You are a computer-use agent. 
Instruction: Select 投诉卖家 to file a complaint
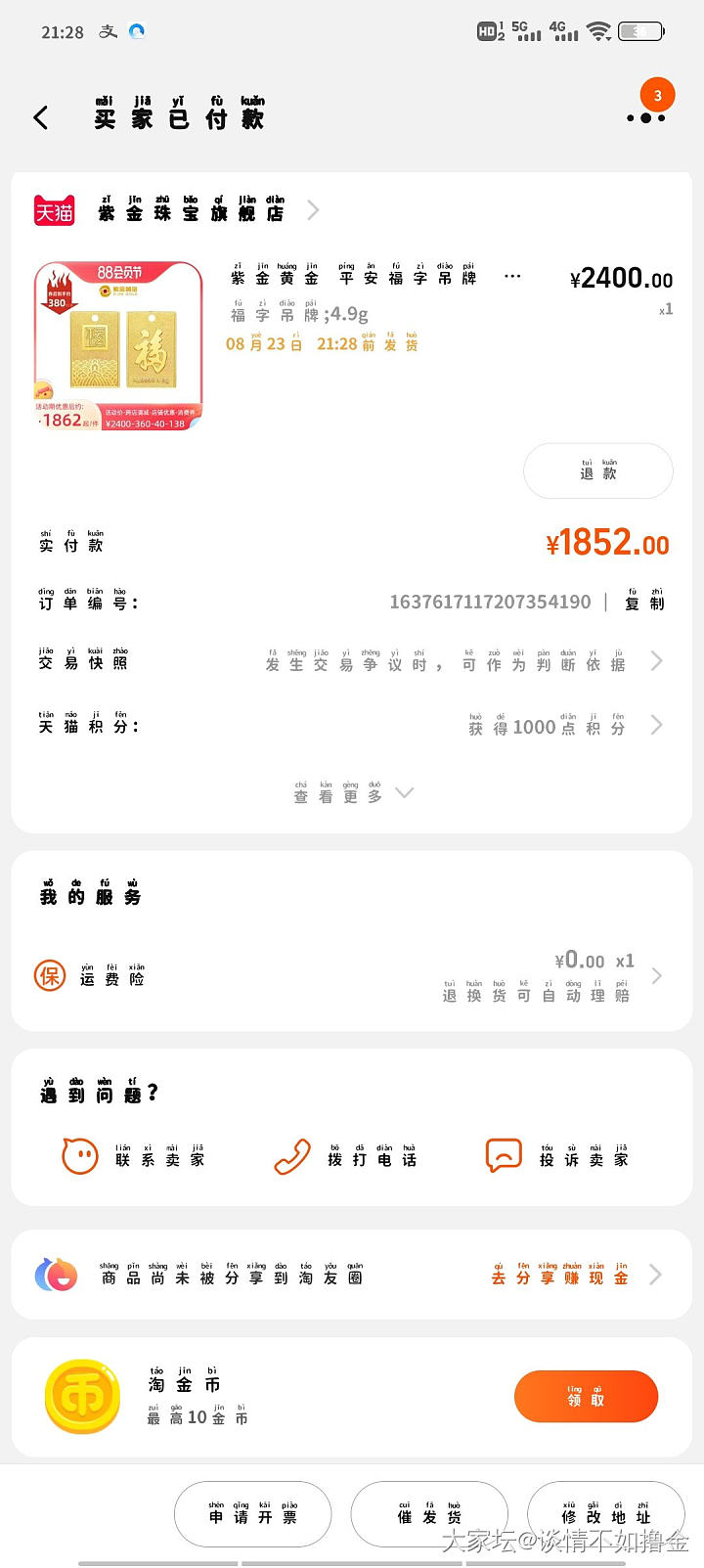tap(557, 1157)
